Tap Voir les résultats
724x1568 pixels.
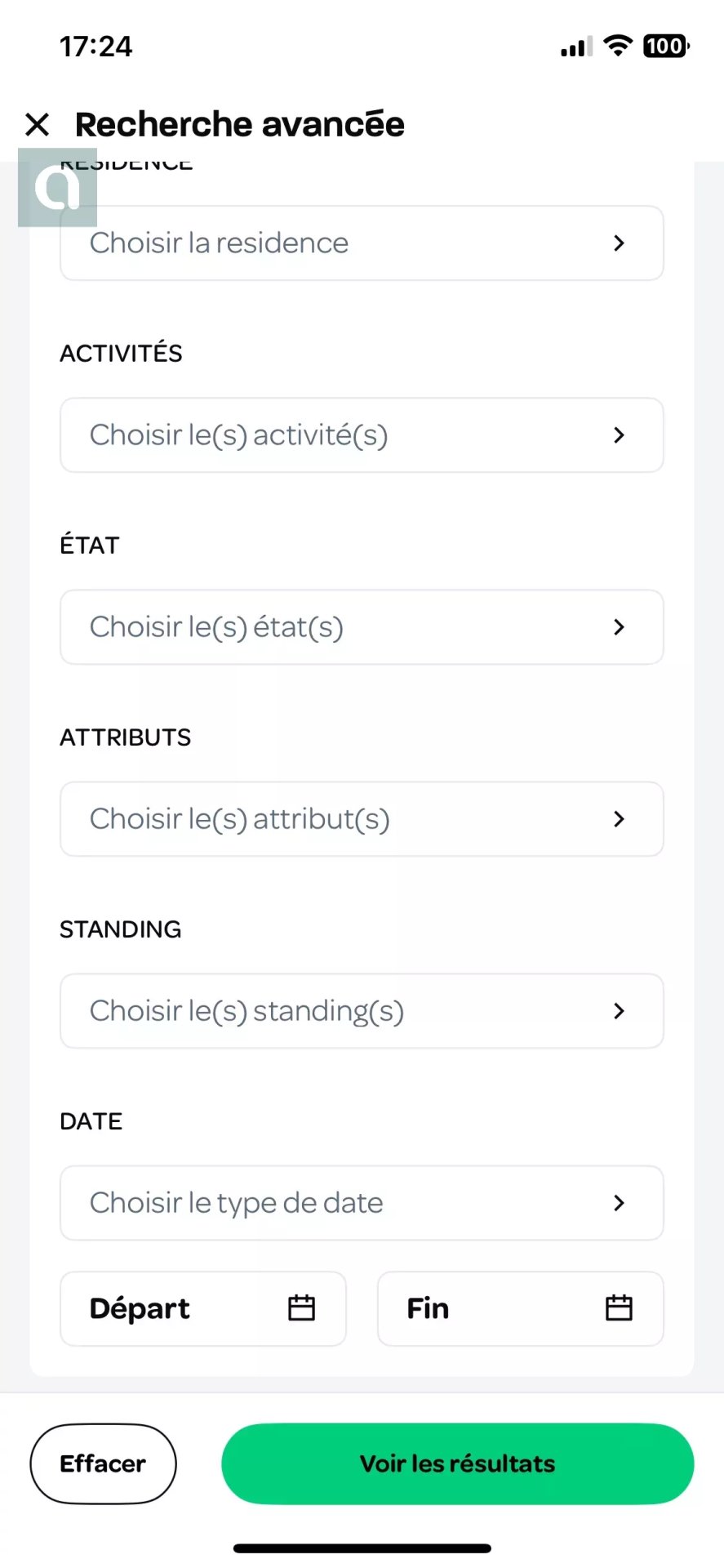click(458, 1463)
